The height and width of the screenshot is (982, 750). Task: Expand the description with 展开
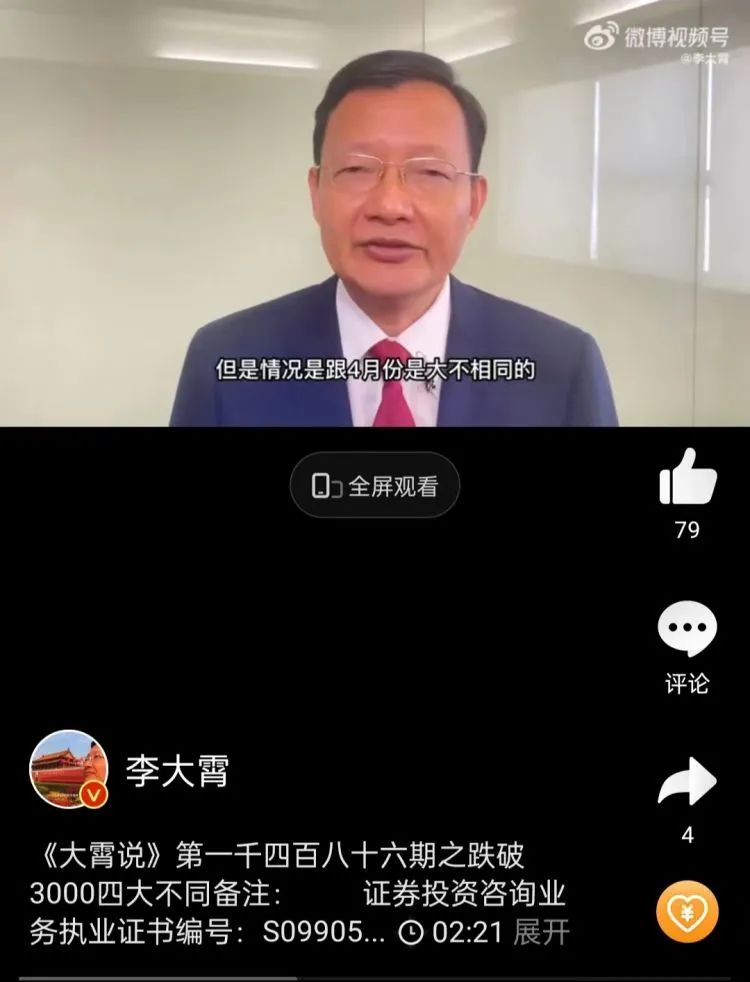click(x=541, y=932)
